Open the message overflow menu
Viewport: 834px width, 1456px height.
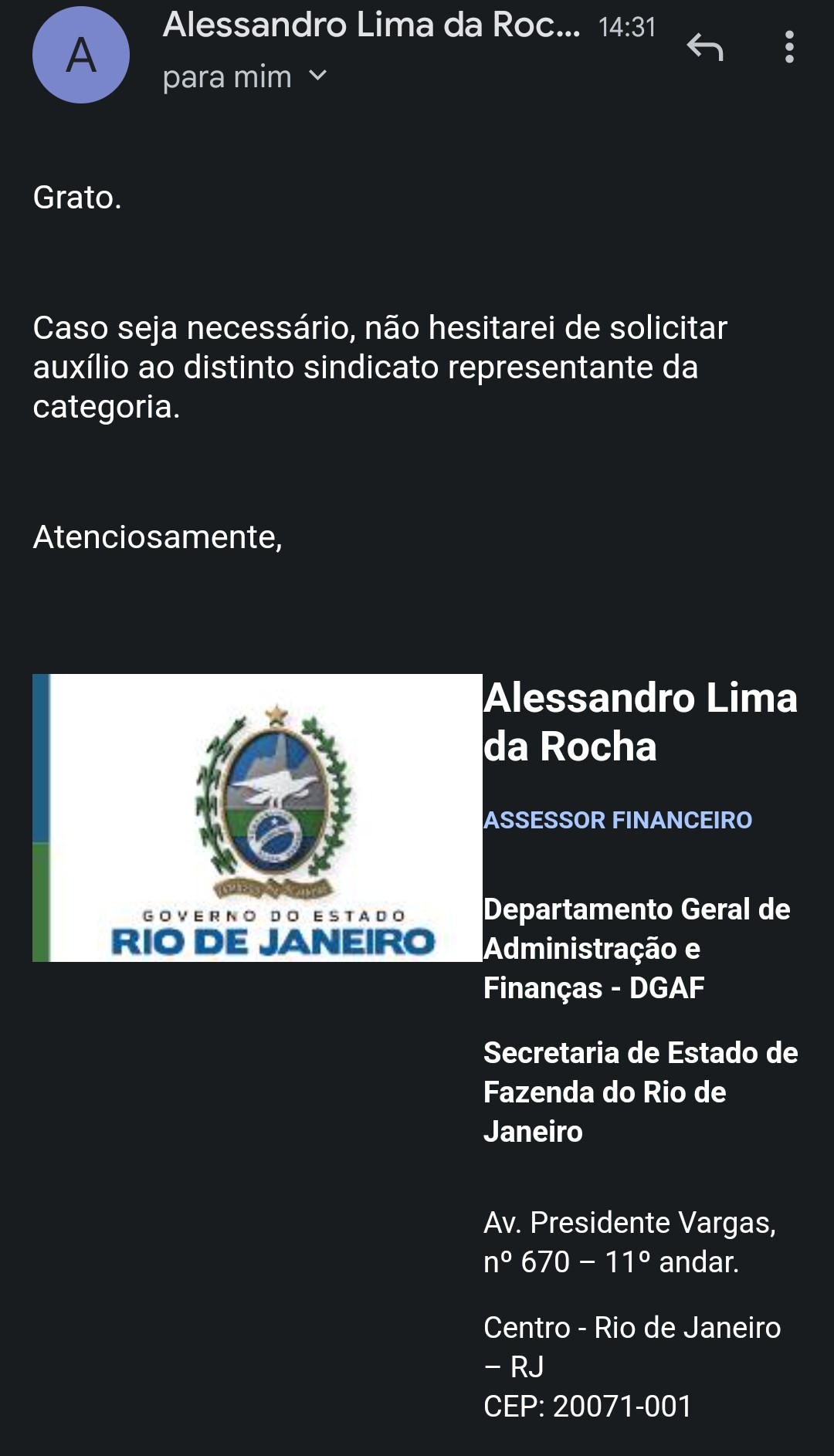(788, 48)
